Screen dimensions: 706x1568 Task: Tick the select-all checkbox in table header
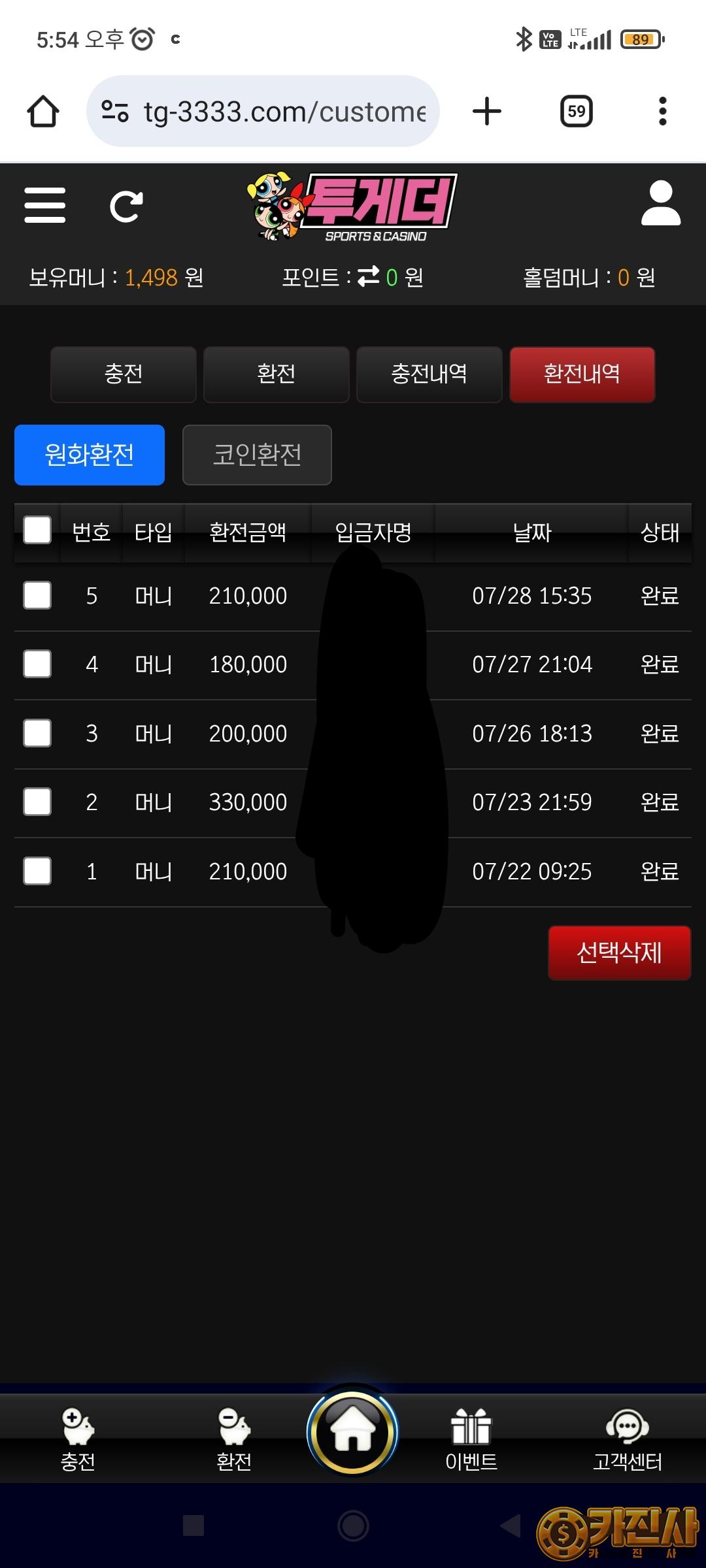click(x=37, y=530)
